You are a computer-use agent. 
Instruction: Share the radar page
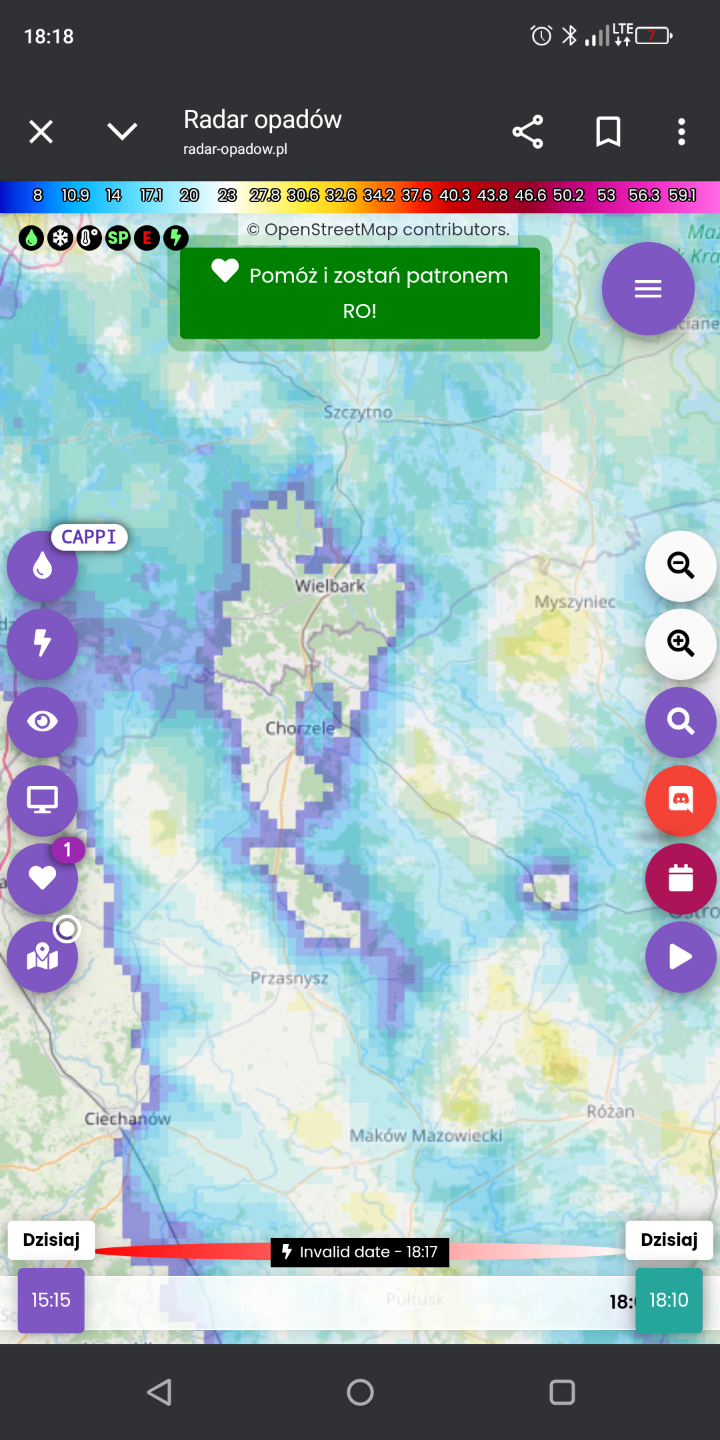[527, 131]
